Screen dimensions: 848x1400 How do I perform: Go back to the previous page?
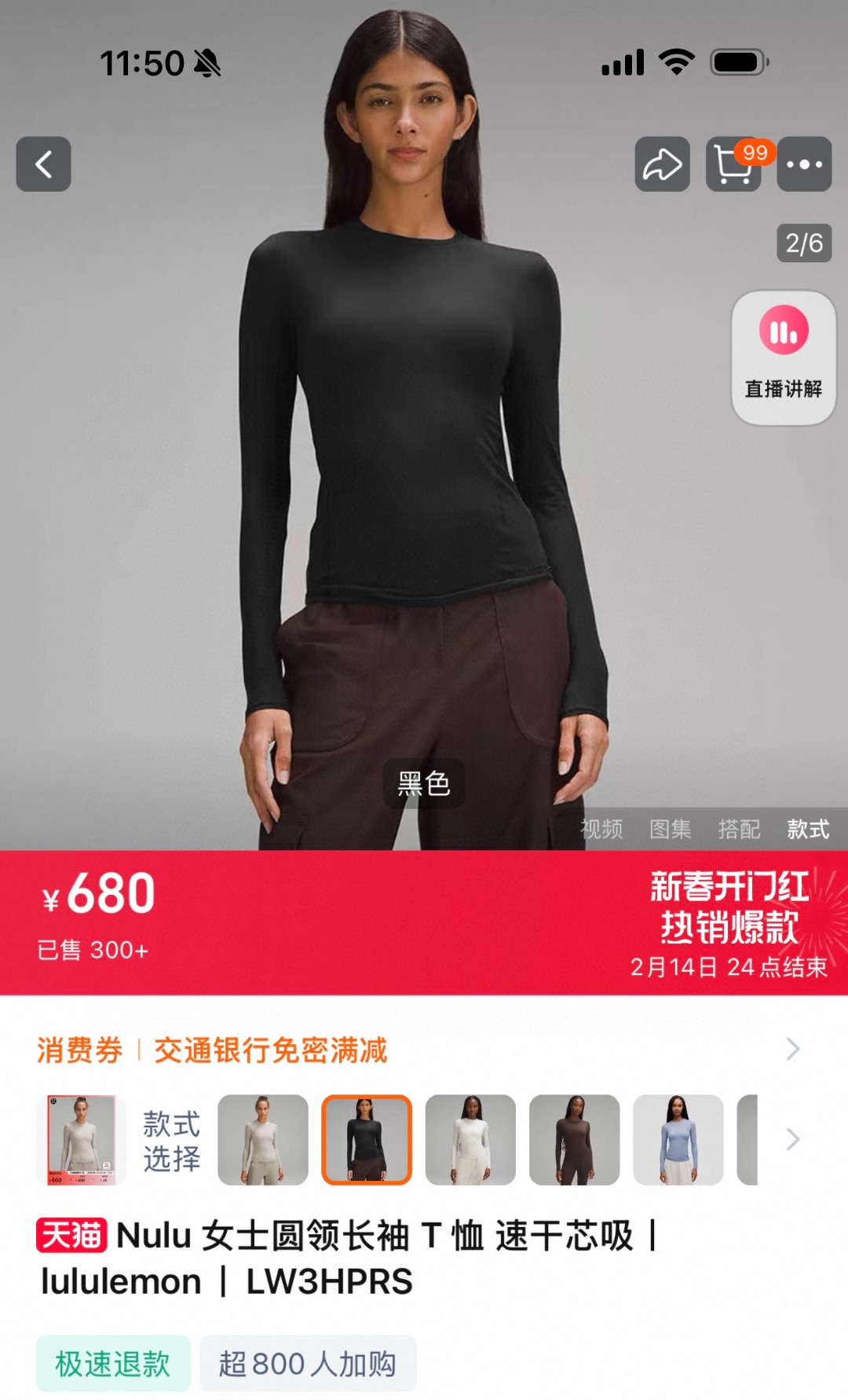click(x=43, y=164)
